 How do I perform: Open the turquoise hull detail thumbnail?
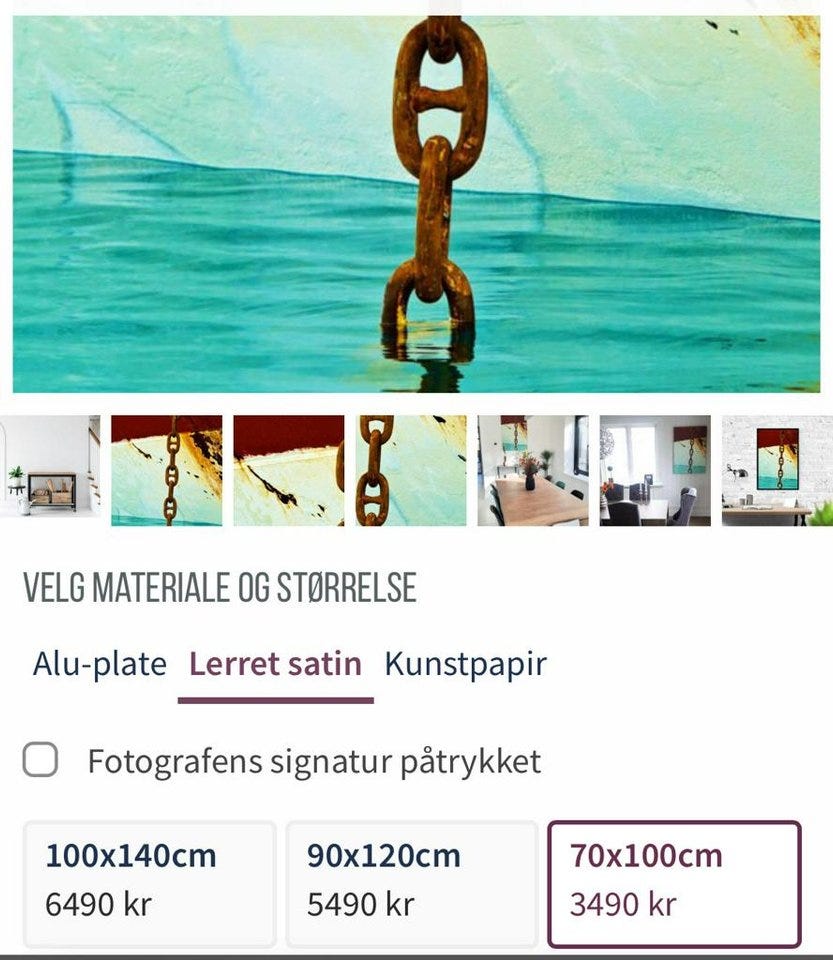tap(288, 470)
